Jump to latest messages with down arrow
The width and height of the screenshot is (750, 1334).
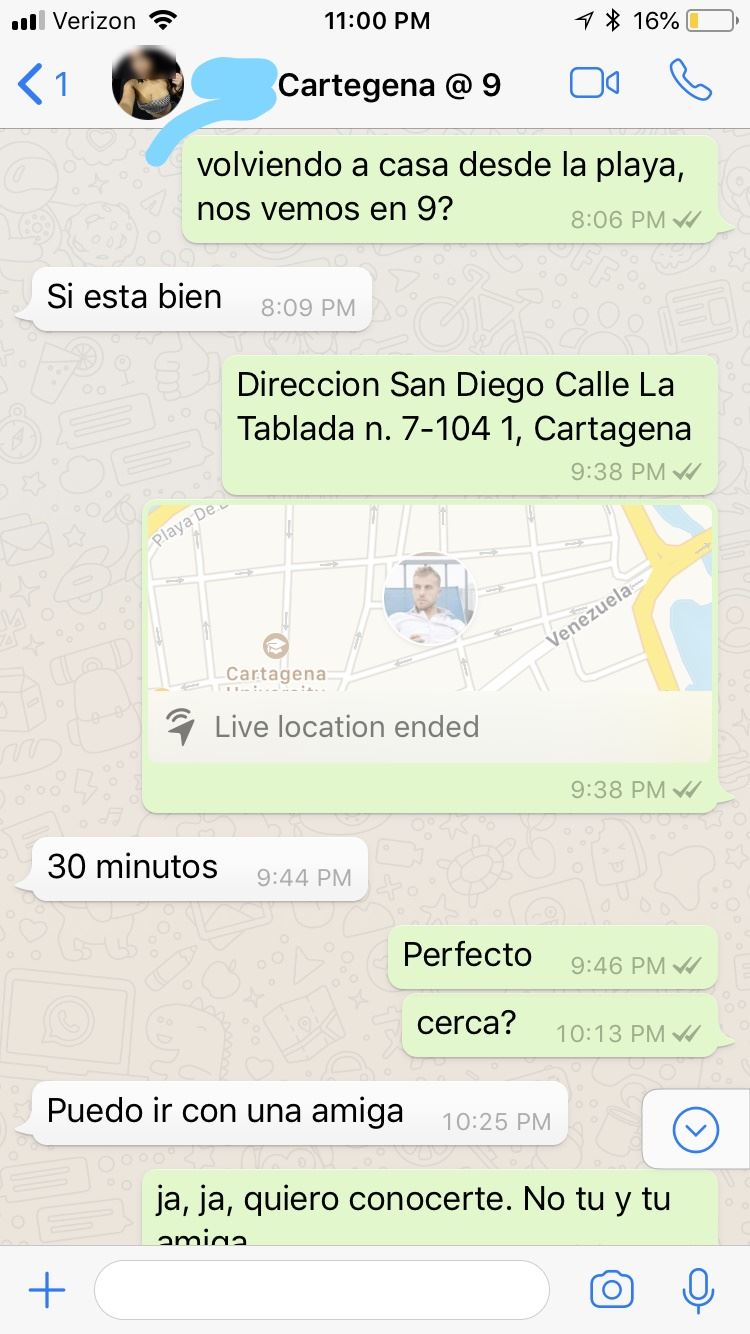[x=696, y=1130]
